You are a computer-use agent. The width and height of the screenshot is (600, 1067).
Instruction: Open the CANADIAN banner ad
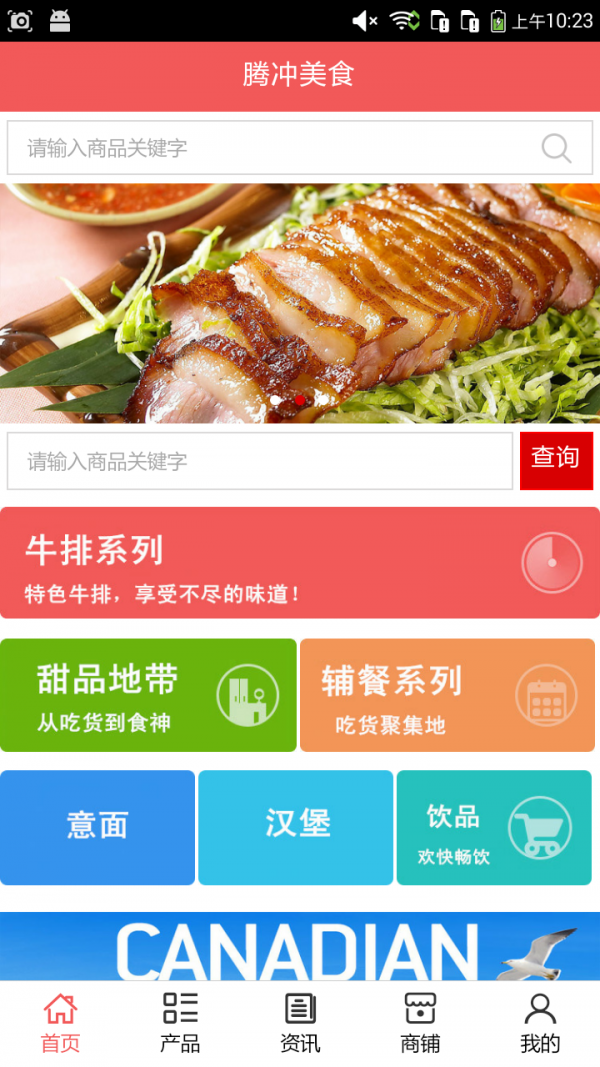[x=300, y=946]
